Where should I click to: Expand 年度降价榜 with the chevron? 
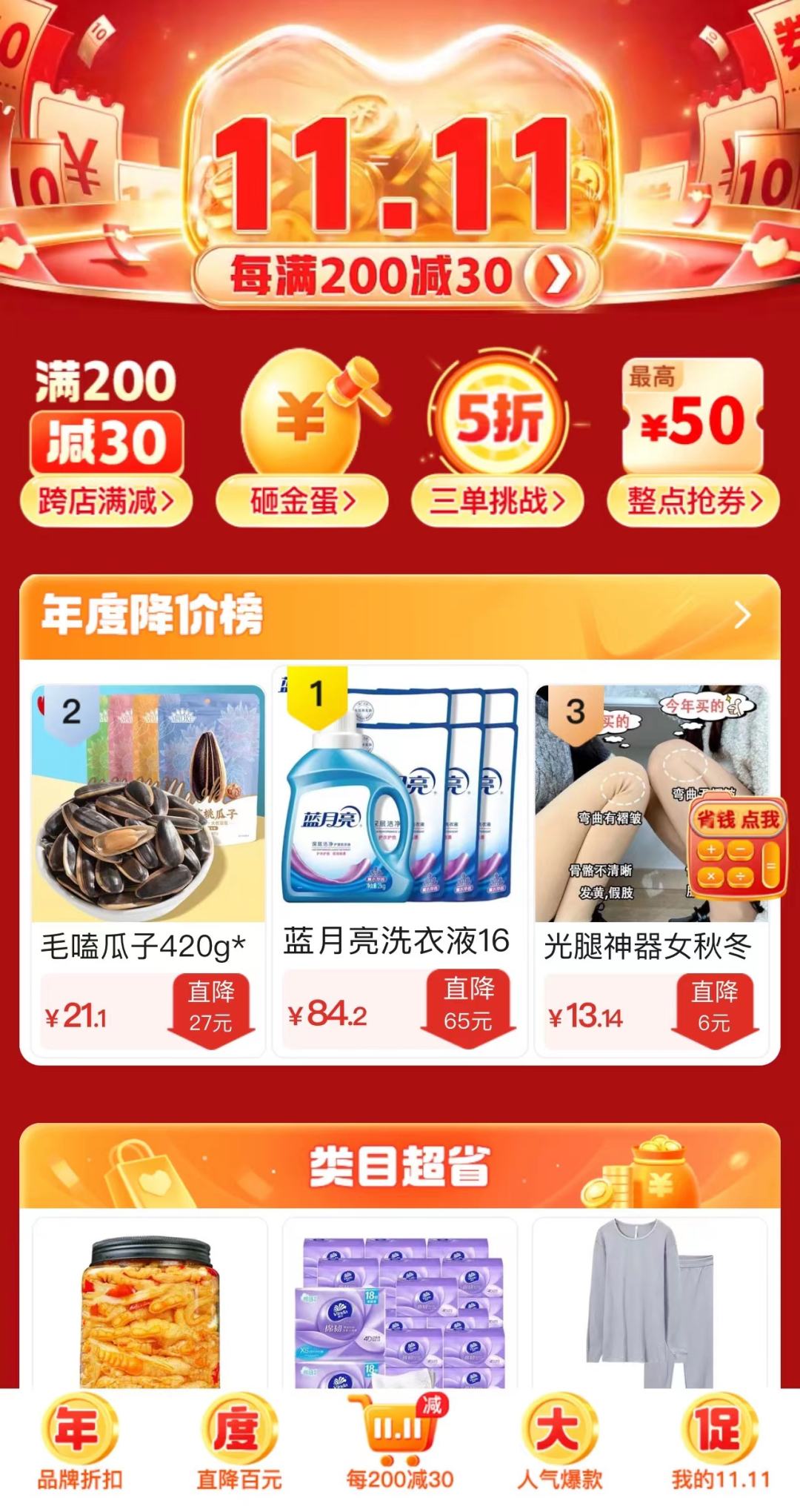[x=742, y=615]
